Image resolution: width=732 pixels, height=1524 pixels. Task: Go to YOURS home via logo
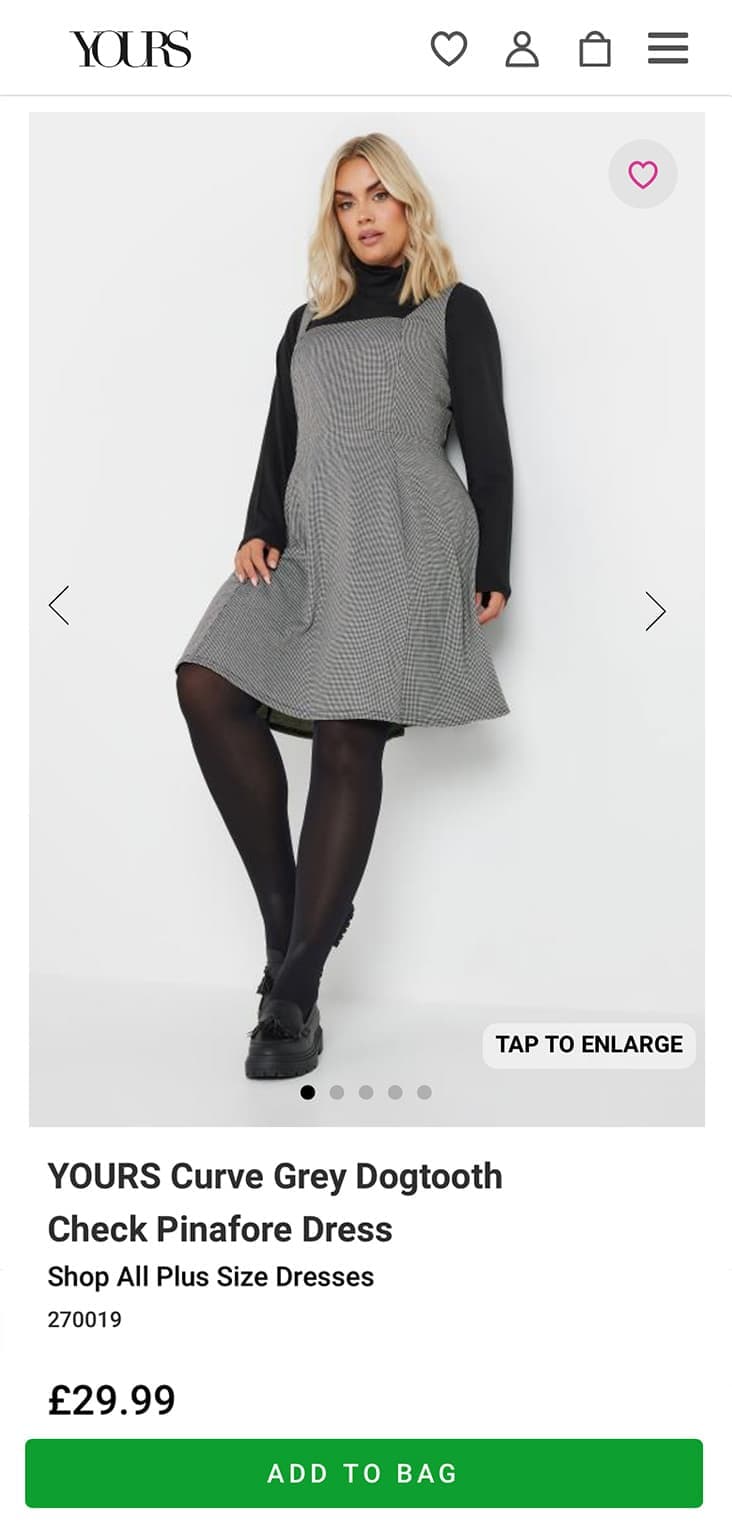(130, 49)
